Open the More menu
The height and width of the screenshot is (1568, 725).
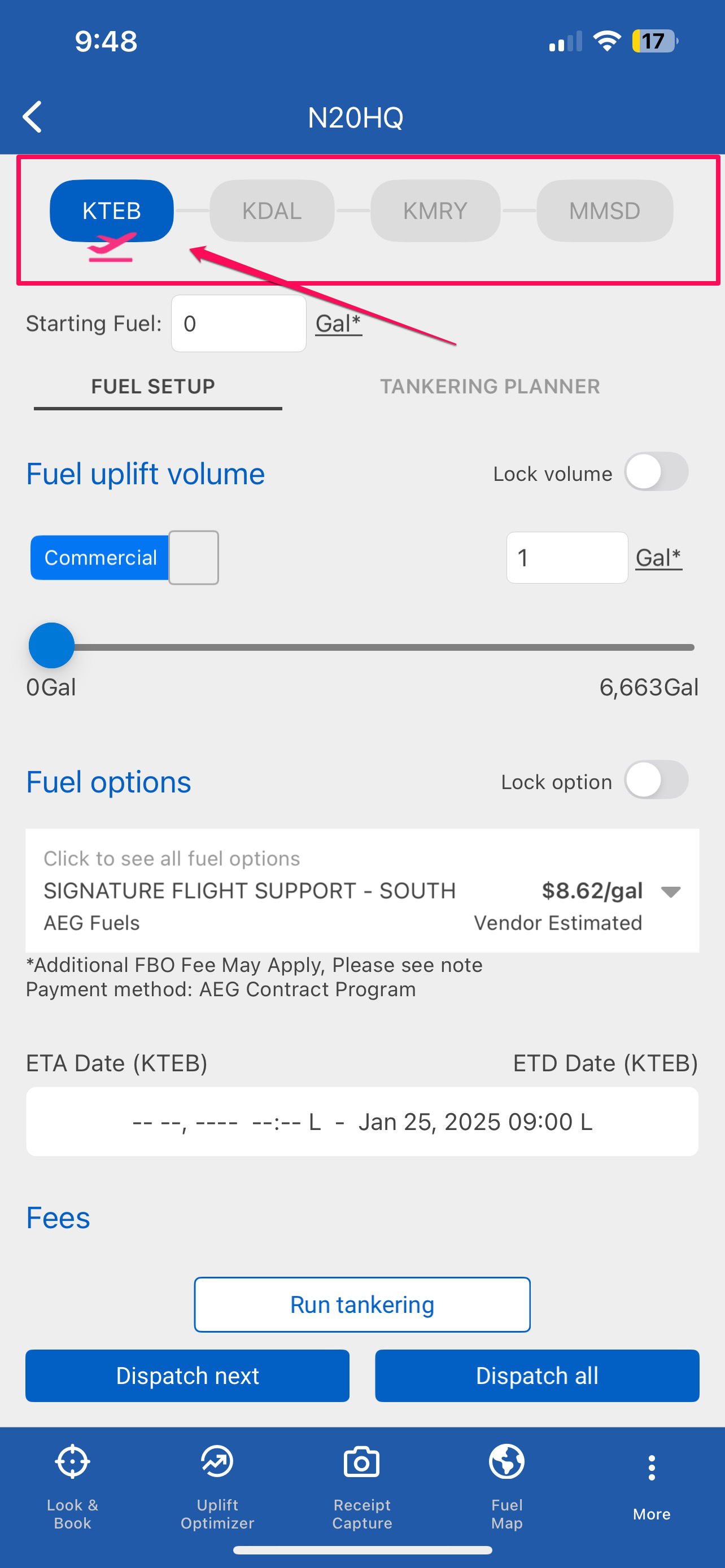(652, 1485)
